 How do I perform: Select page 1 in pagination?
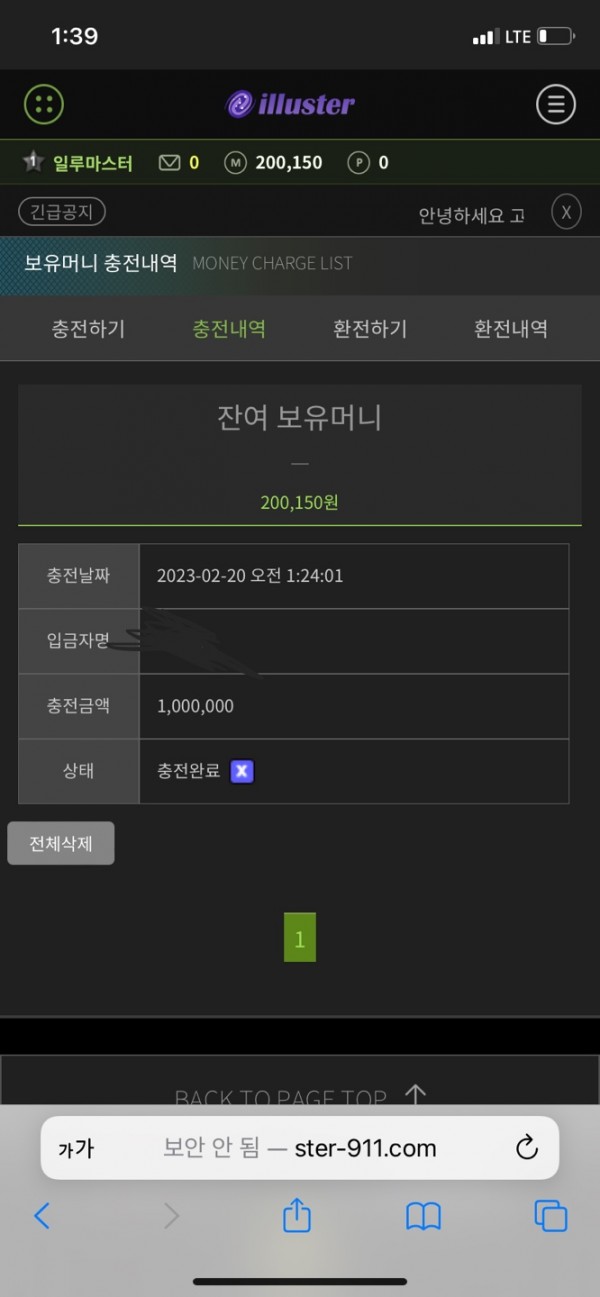click(x=299, y=938)
